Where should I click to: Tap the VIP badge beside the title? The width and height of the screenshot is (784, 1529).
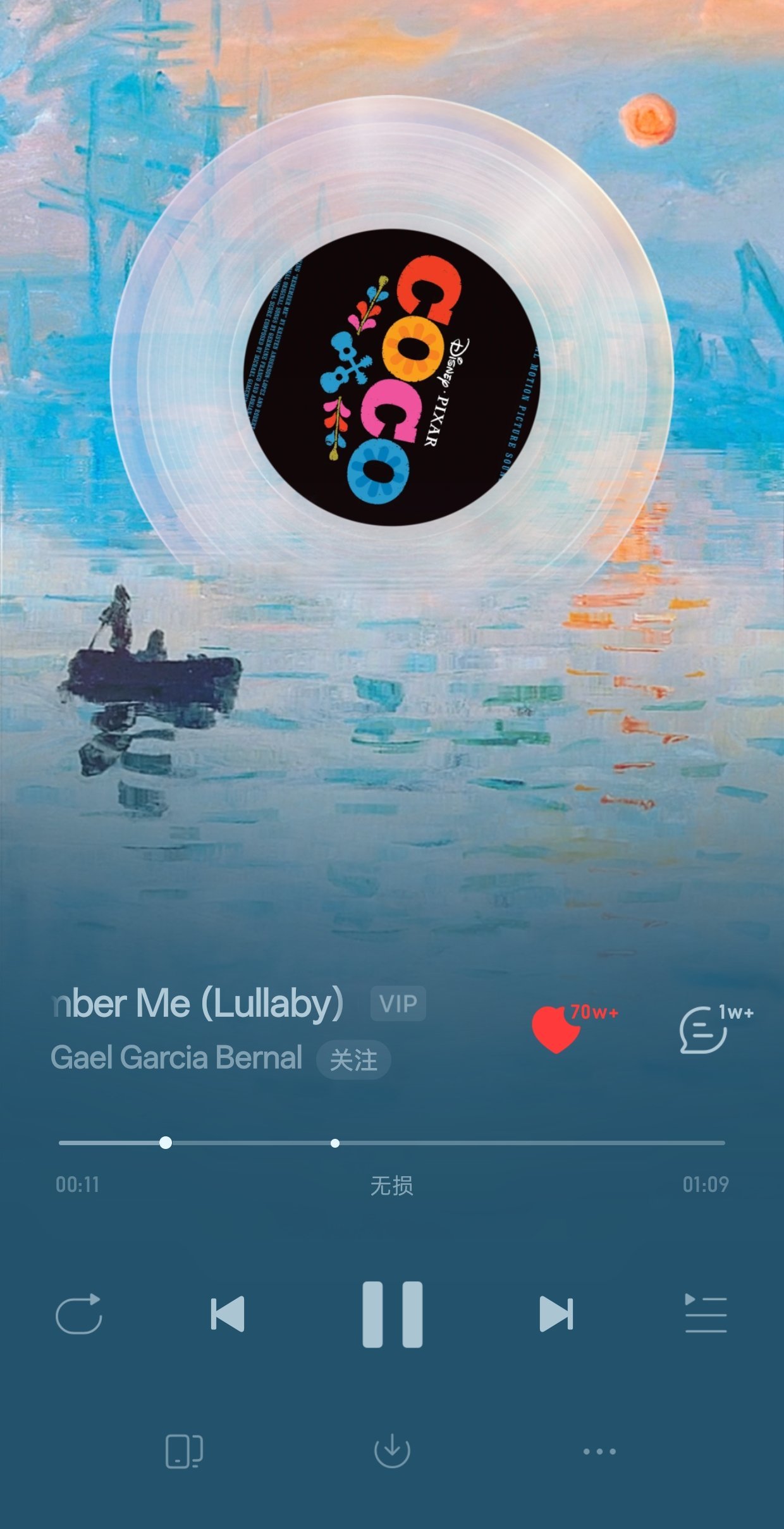click(398, 1004)
